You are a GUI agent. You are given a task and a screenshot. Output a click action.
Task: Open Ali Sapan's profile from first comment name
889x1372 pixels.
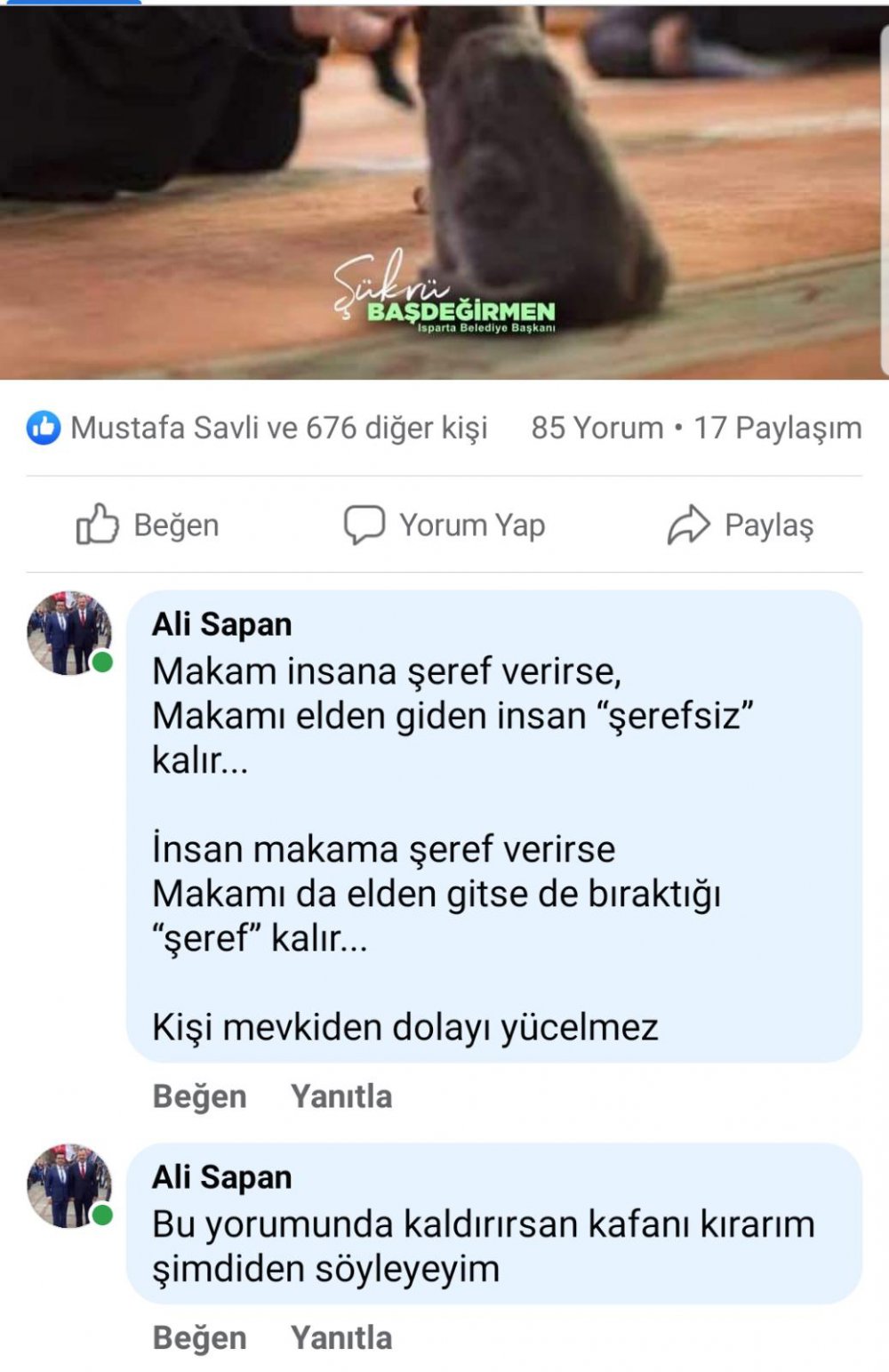(221, 624)
